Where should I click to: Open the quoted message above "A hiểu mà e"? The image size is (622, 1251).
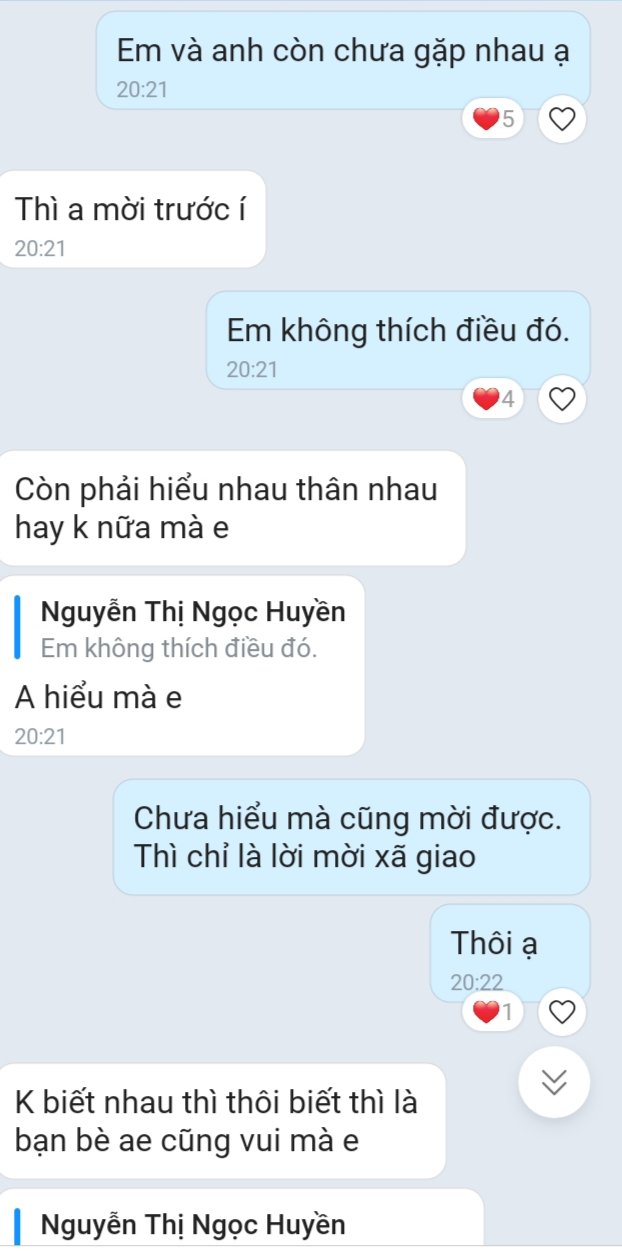180,630
